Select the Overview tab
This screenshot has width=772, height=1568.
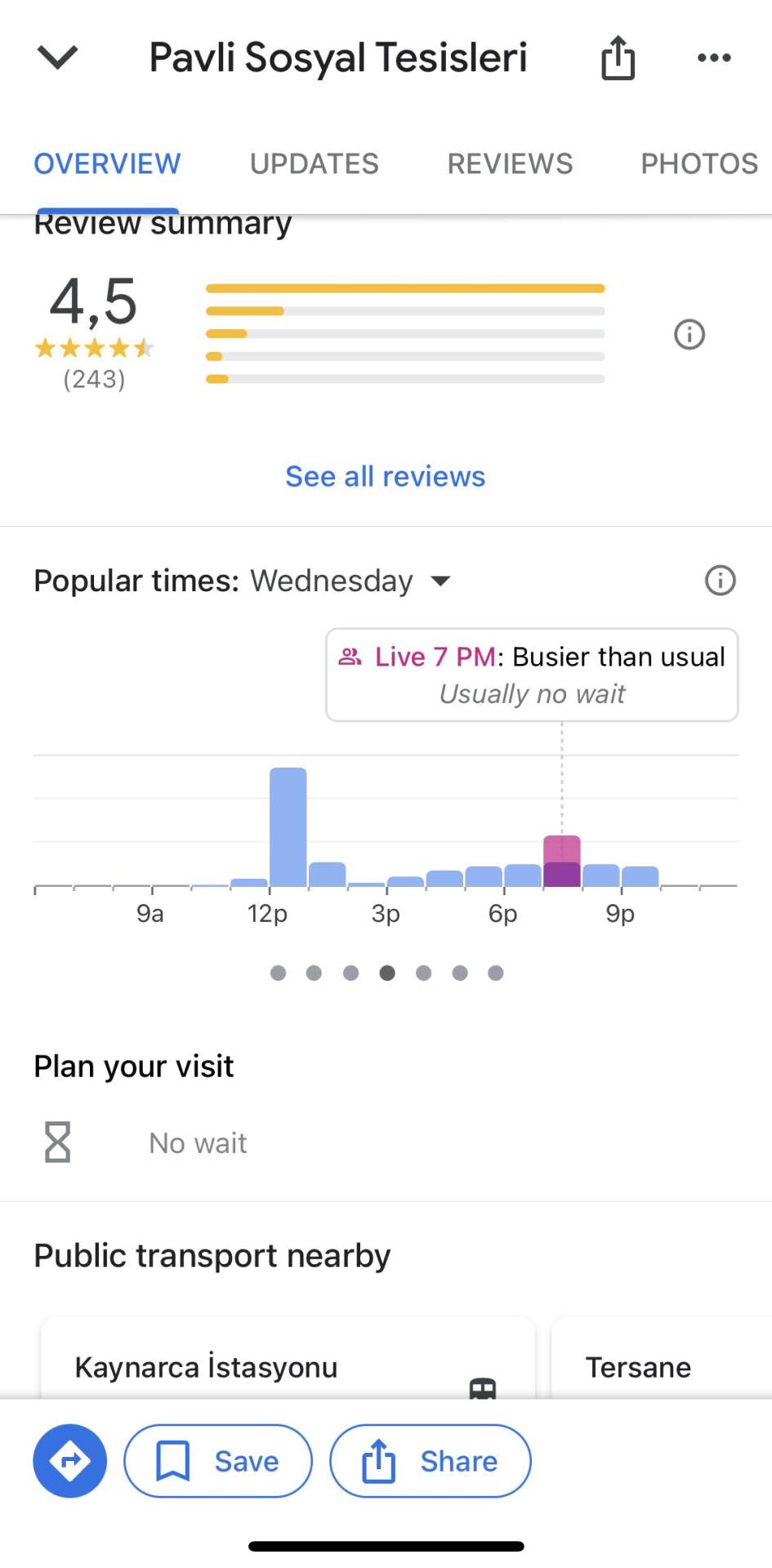pyautogui.click(x=107, y=163)
